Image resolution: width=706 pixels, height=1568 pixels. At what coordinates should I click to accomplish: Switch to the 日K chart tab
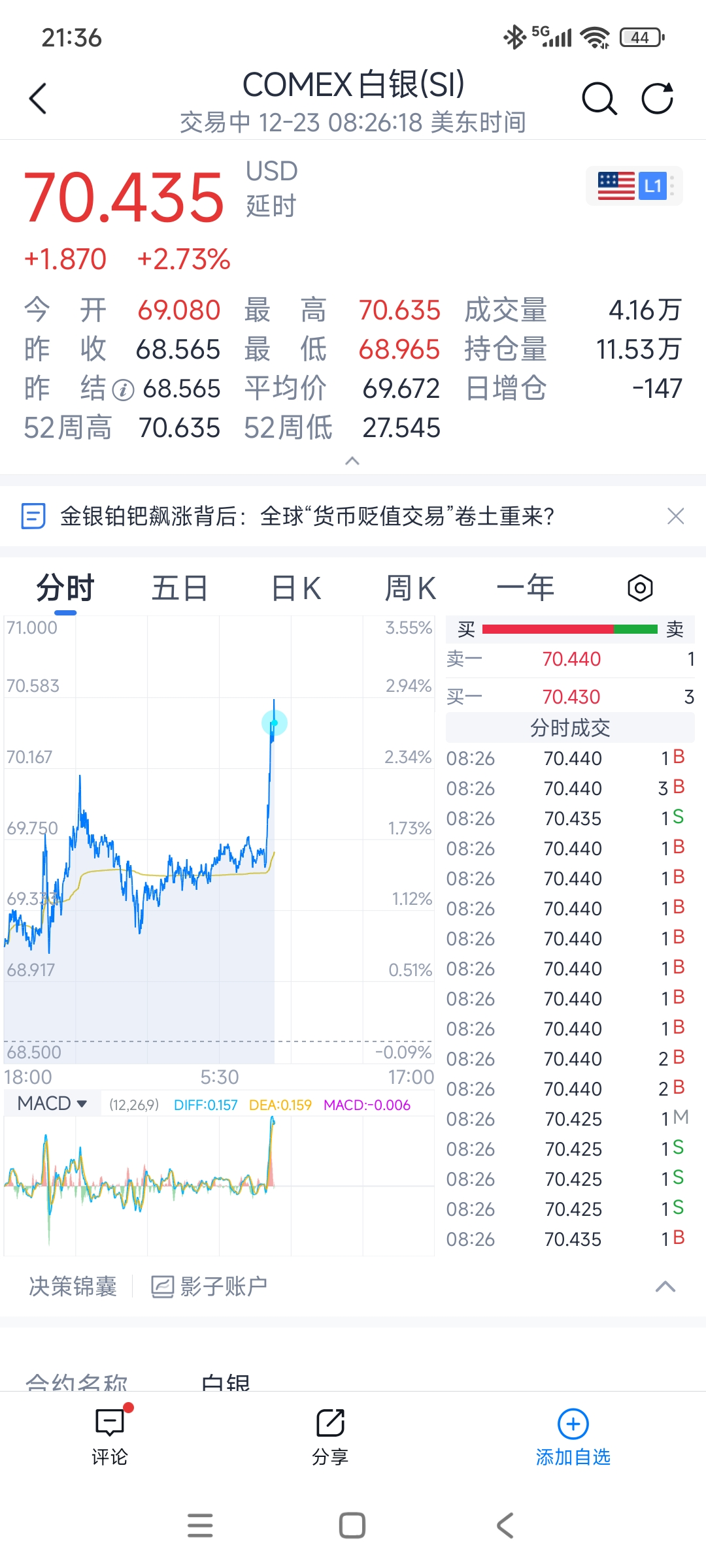pyautogui.click(x=295, y=588)
